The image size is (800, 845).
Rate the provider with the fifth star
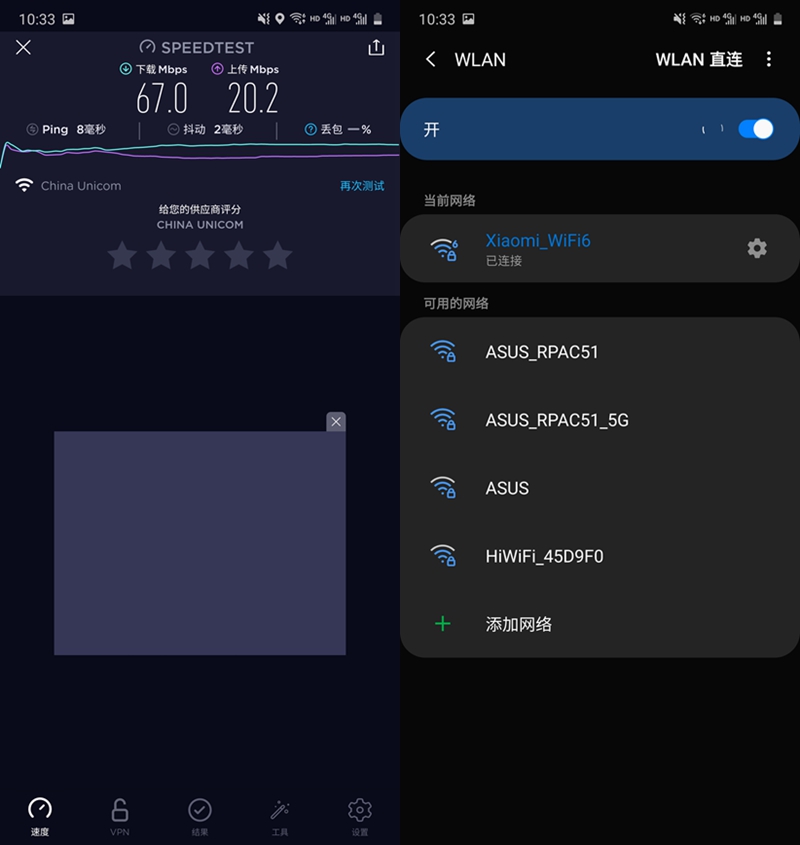[277, 257]
